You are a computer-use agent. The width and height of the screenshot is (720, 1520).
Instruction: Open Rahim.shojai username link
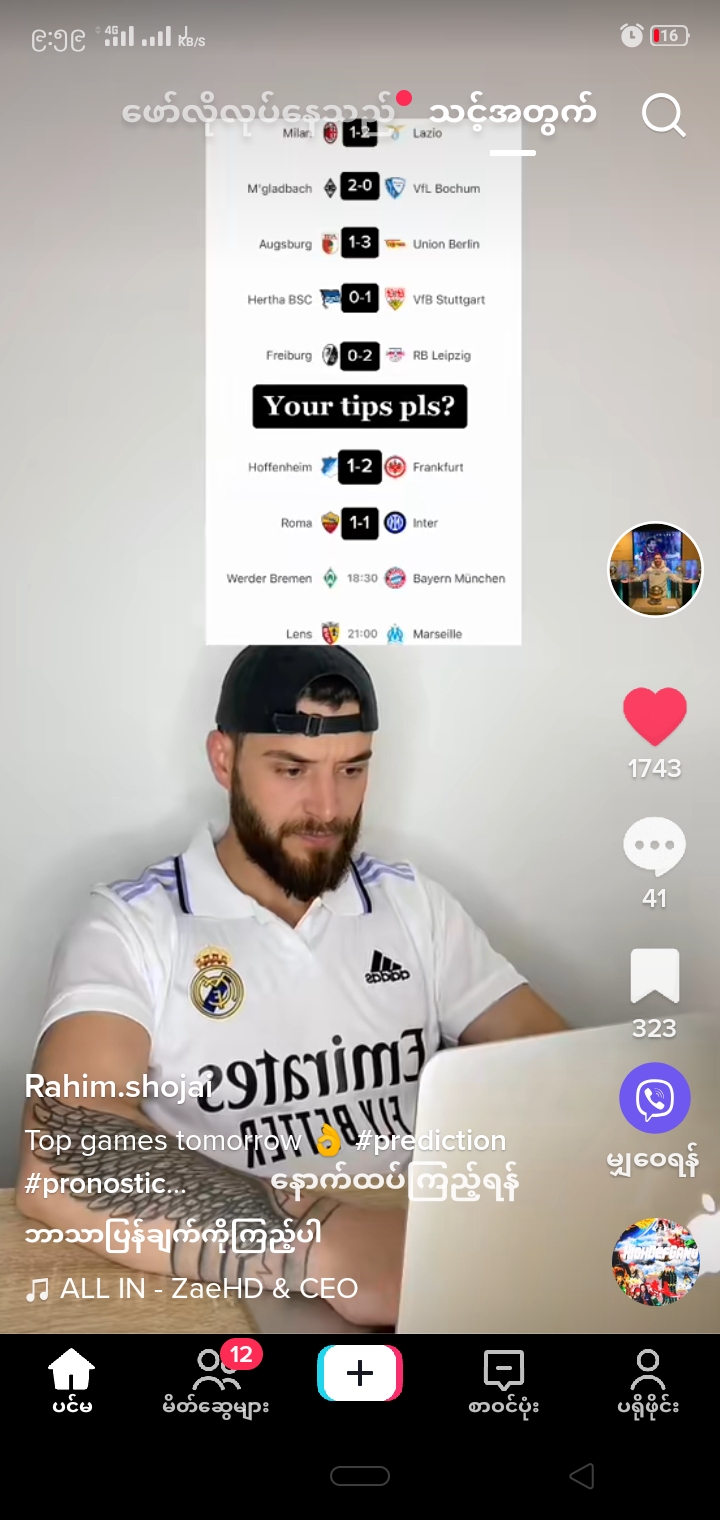click(x=118, y=1086)
